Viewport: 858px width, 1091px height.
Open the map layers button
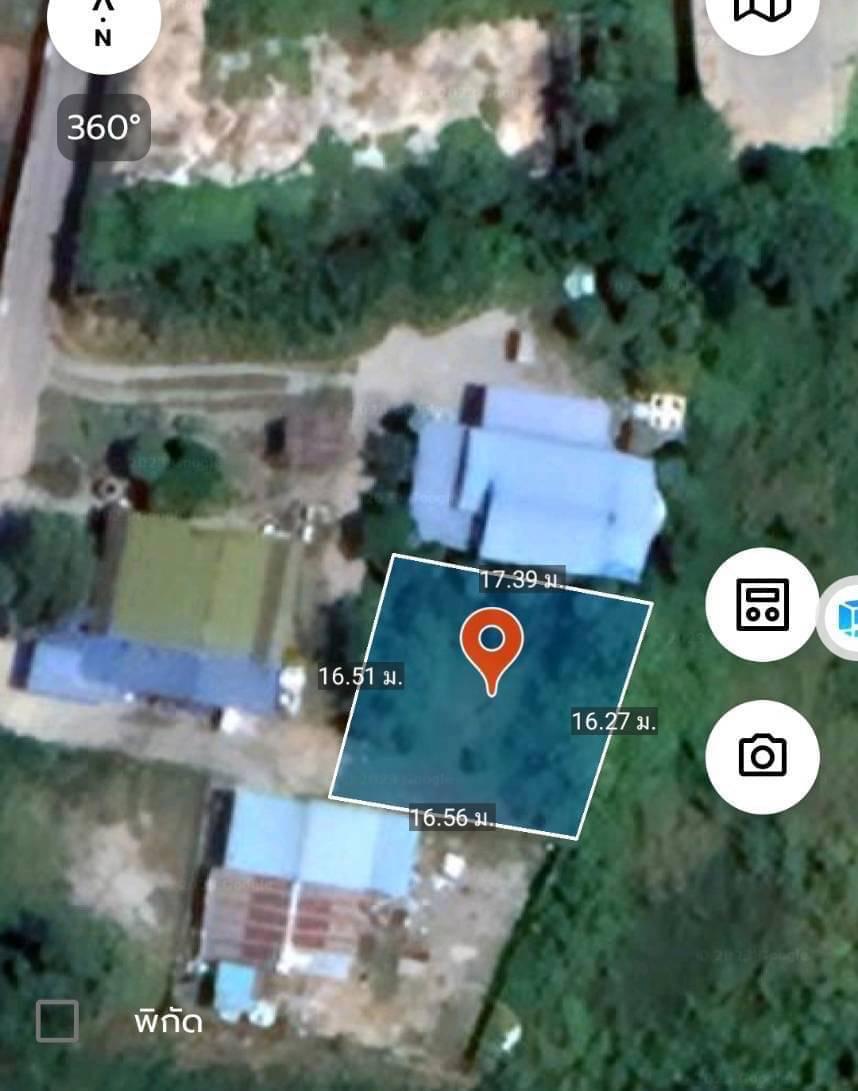[x=762, y=12]
